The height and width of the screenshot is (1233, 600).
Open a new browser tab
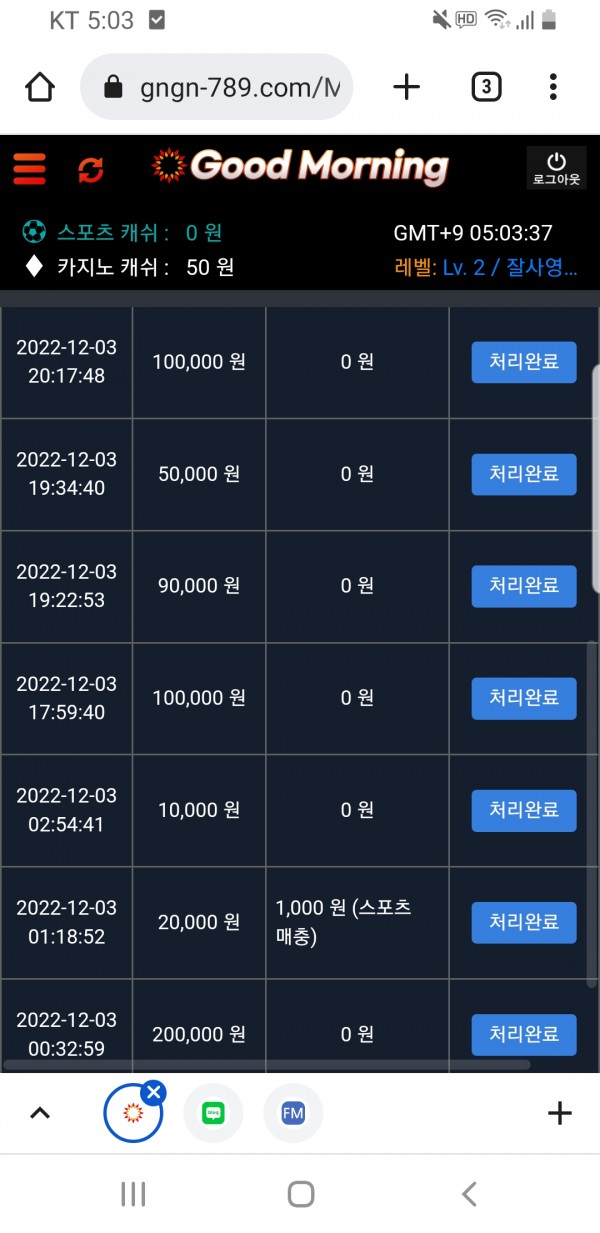[406, 88]
